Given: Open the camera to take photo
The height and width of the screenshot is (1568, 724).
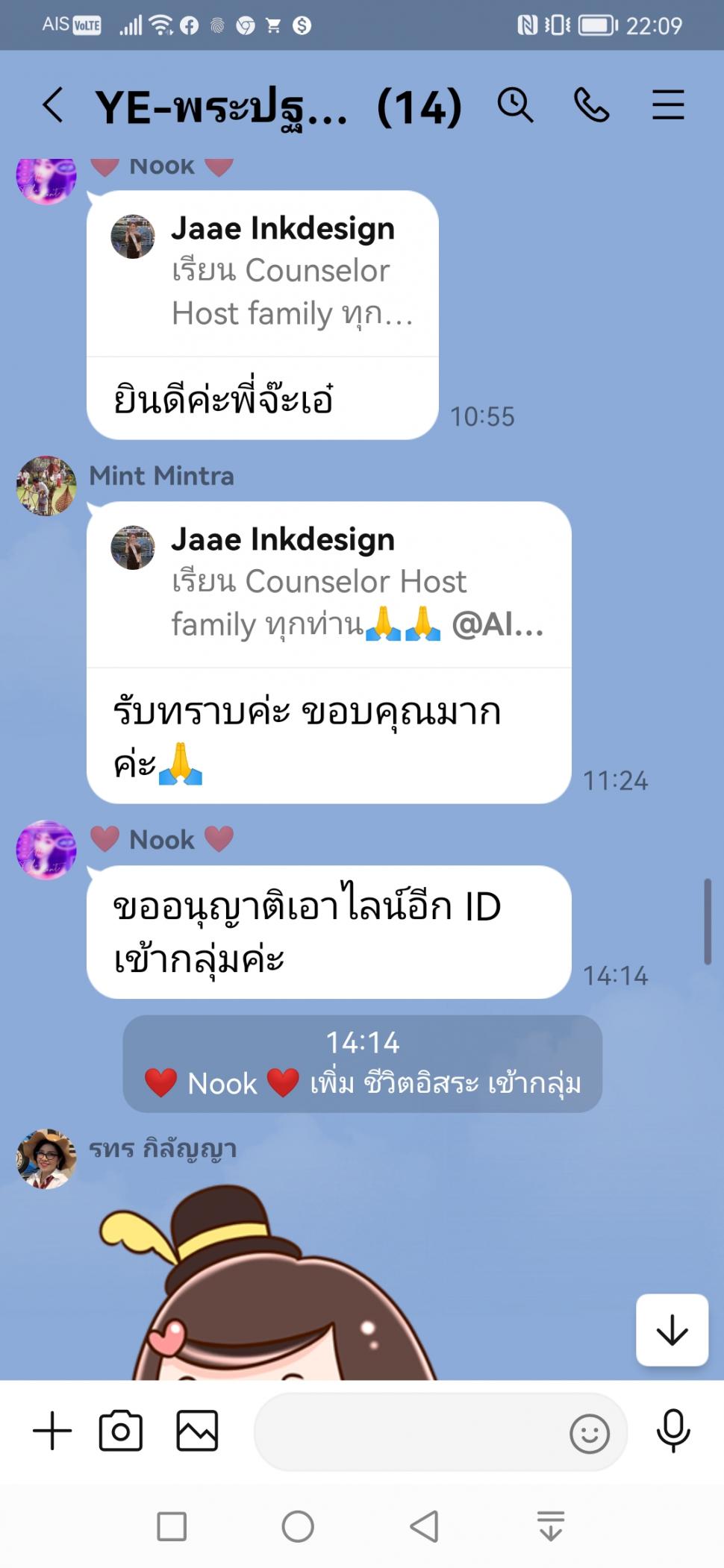Looking at the screenshot, I should [x=121, y=1431].
